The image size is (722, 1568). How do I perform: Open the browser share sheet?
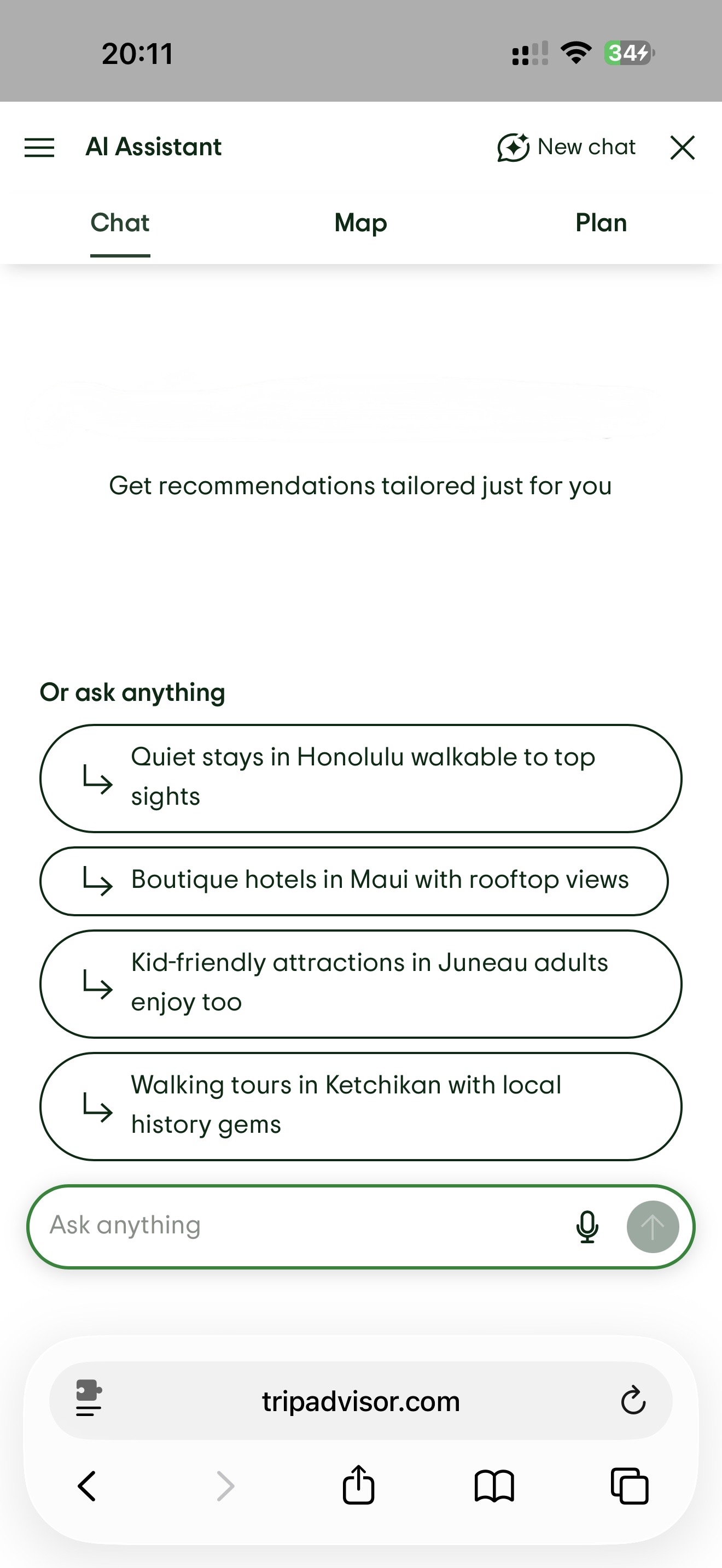[x=358, y=1485]
